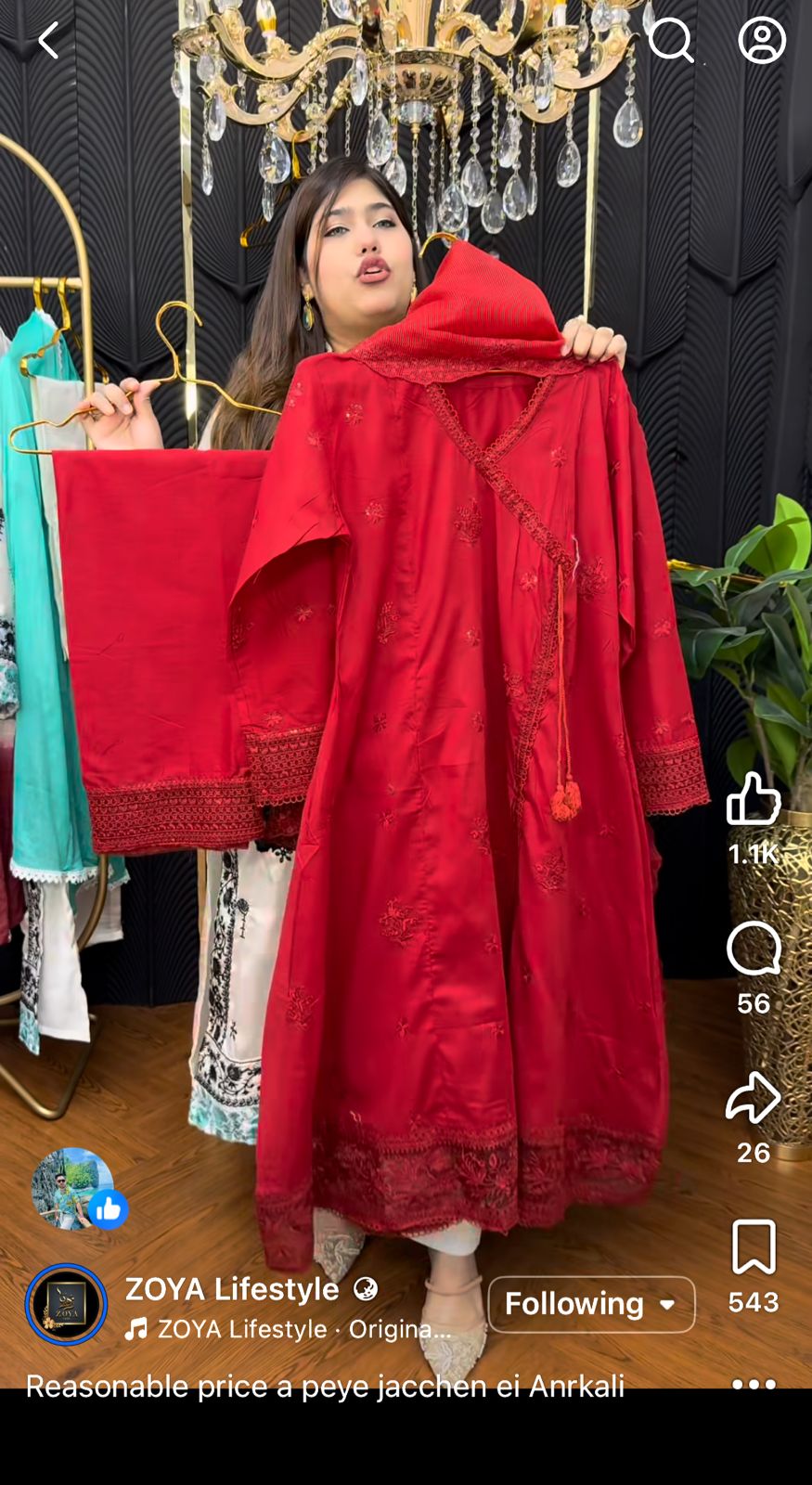
Task: Share this reel
Action: [x=753, y=1098]
